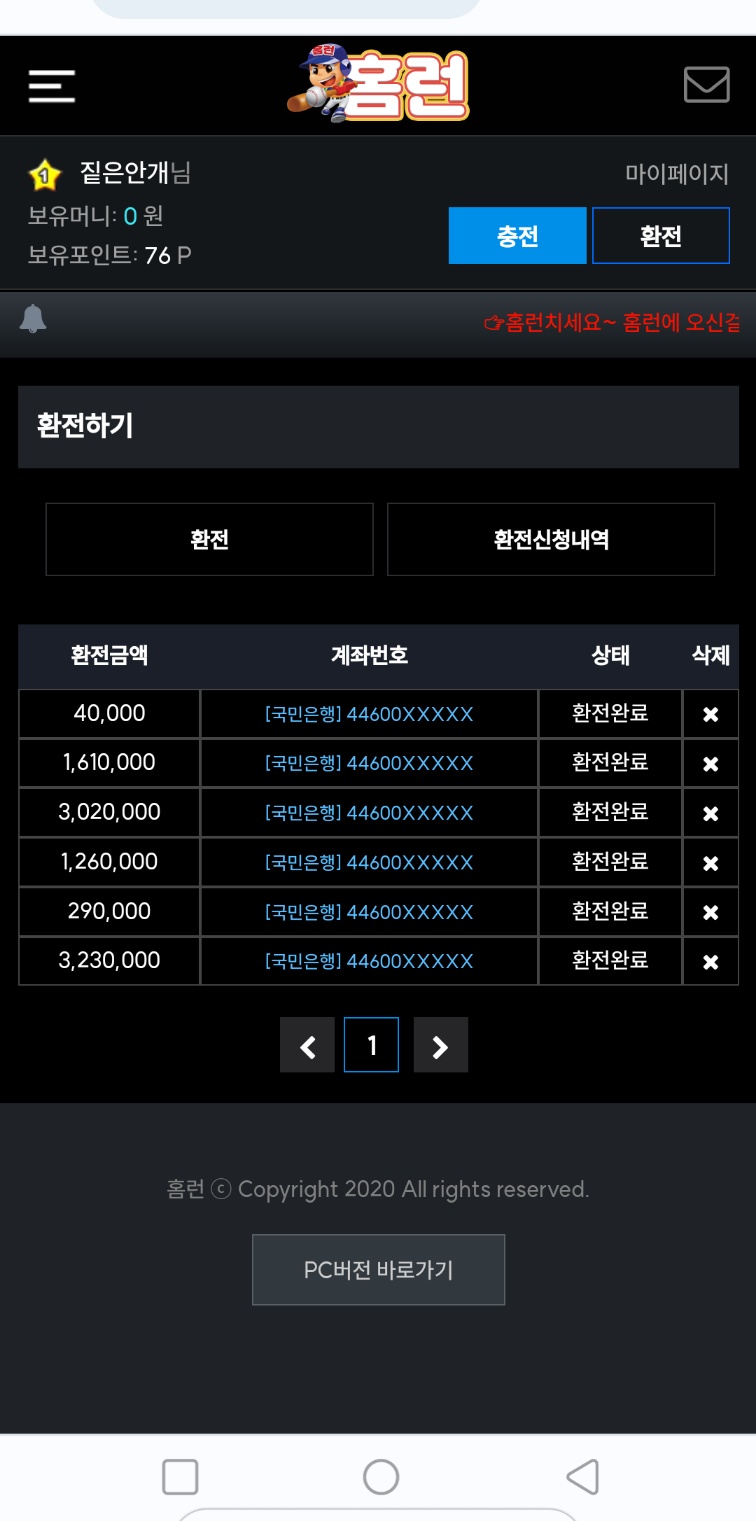
Task: Go to the previous page arrow
Action: [307, 1046]
